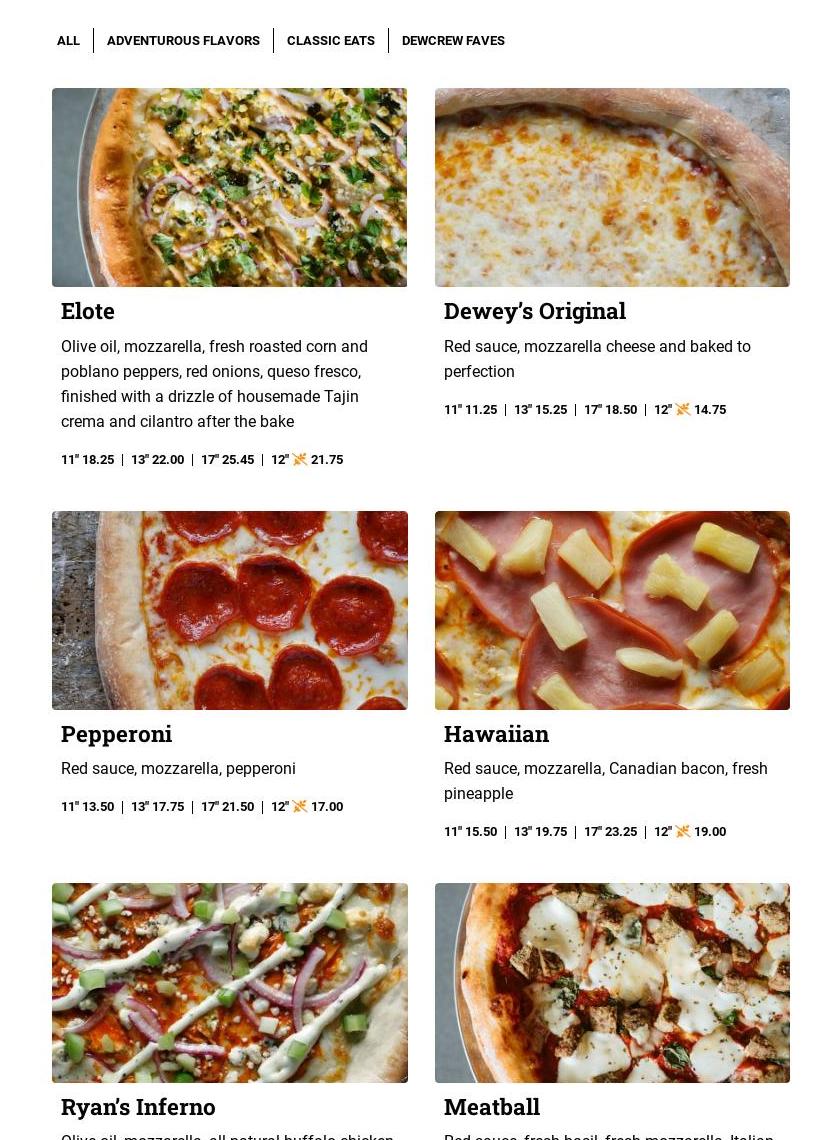Filter by DewCrew Faves
This screenshot has width=822, height=1140.
click(453, 41)
